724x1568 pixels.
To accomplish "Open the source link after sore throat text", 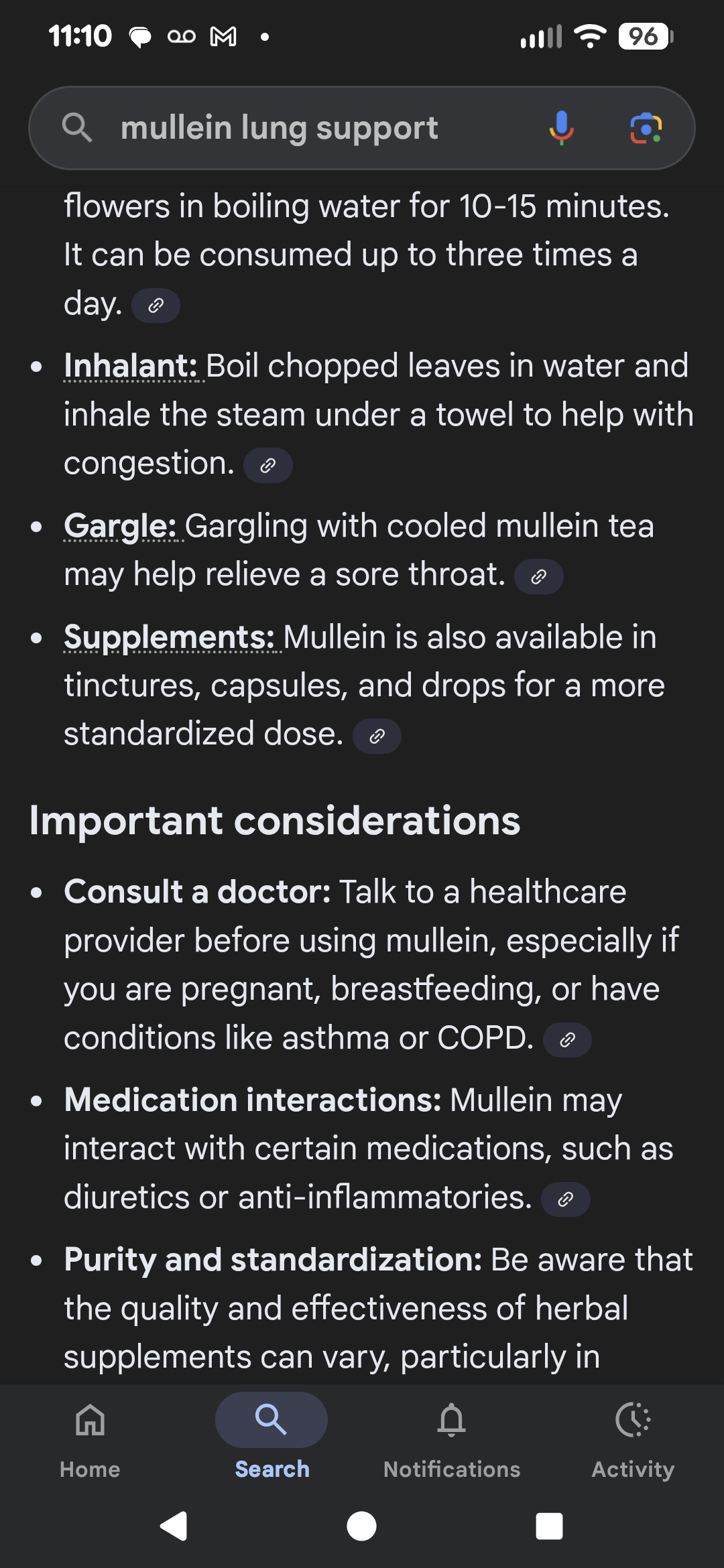I will (x=538, y=577).
